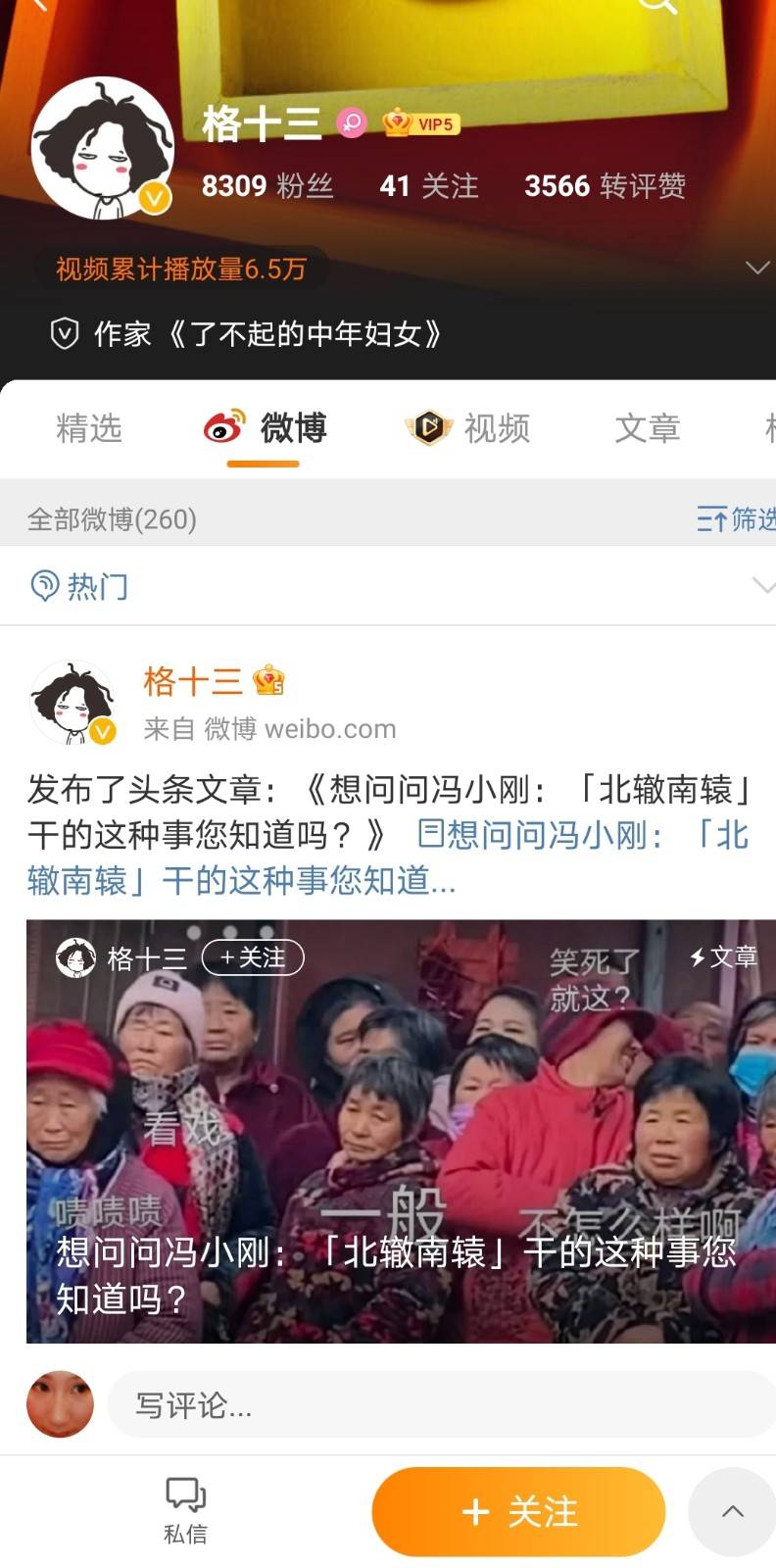Open 格十三's large profile avatar
Screen dimensions: 776x1568
[x=102, y=148]
